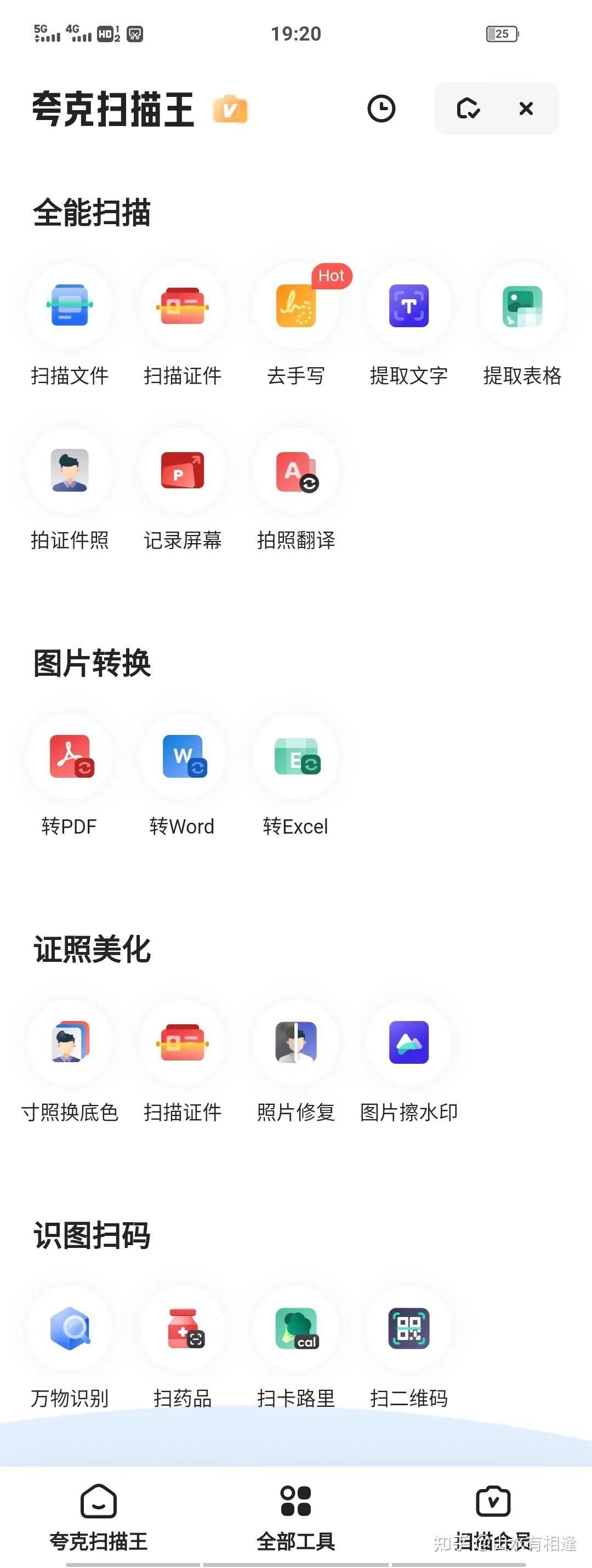This screenshot has height=1568, width=592.
Task: Switch to the 全部工具 tab
Action: [295, 1515]
